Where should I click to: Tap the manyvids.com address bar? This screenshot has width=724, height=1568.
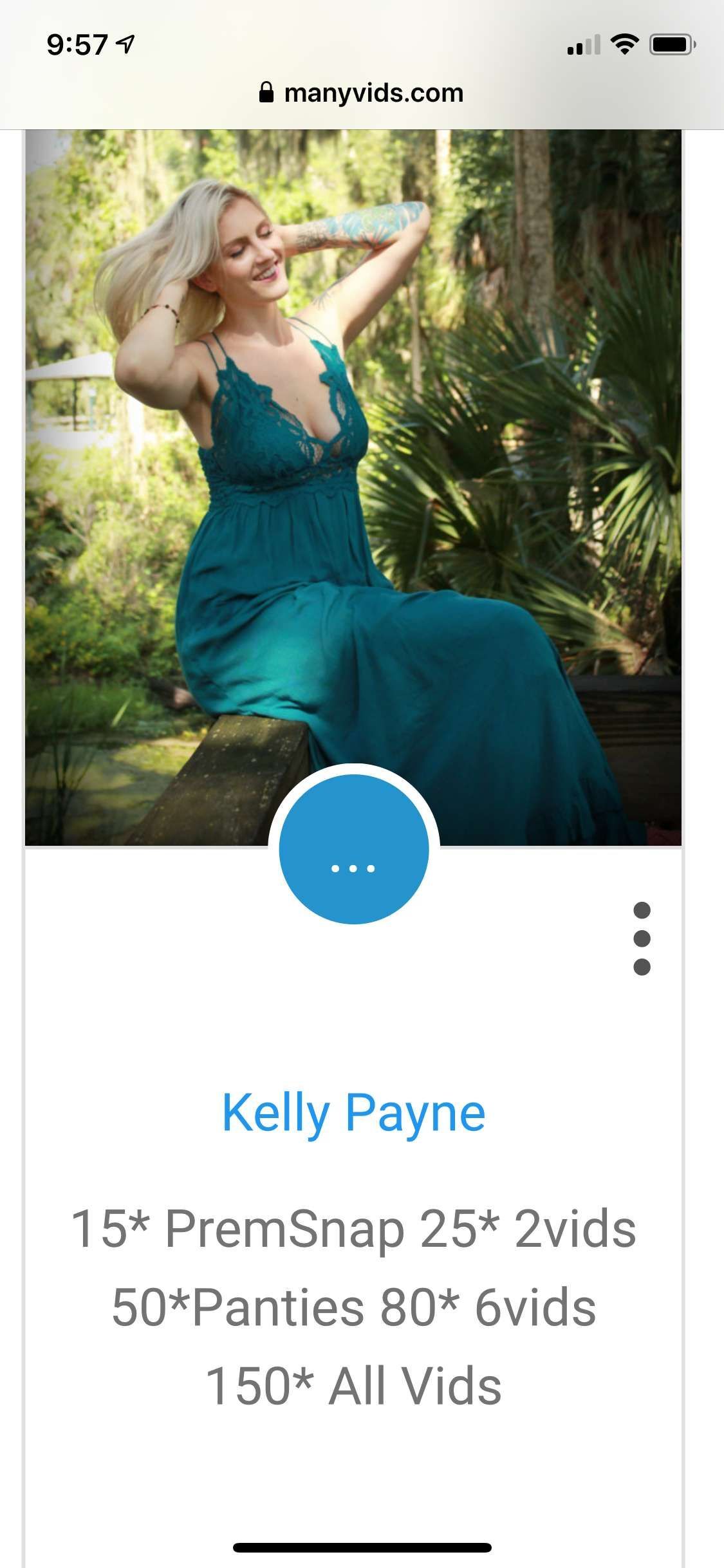click(362, 93)
